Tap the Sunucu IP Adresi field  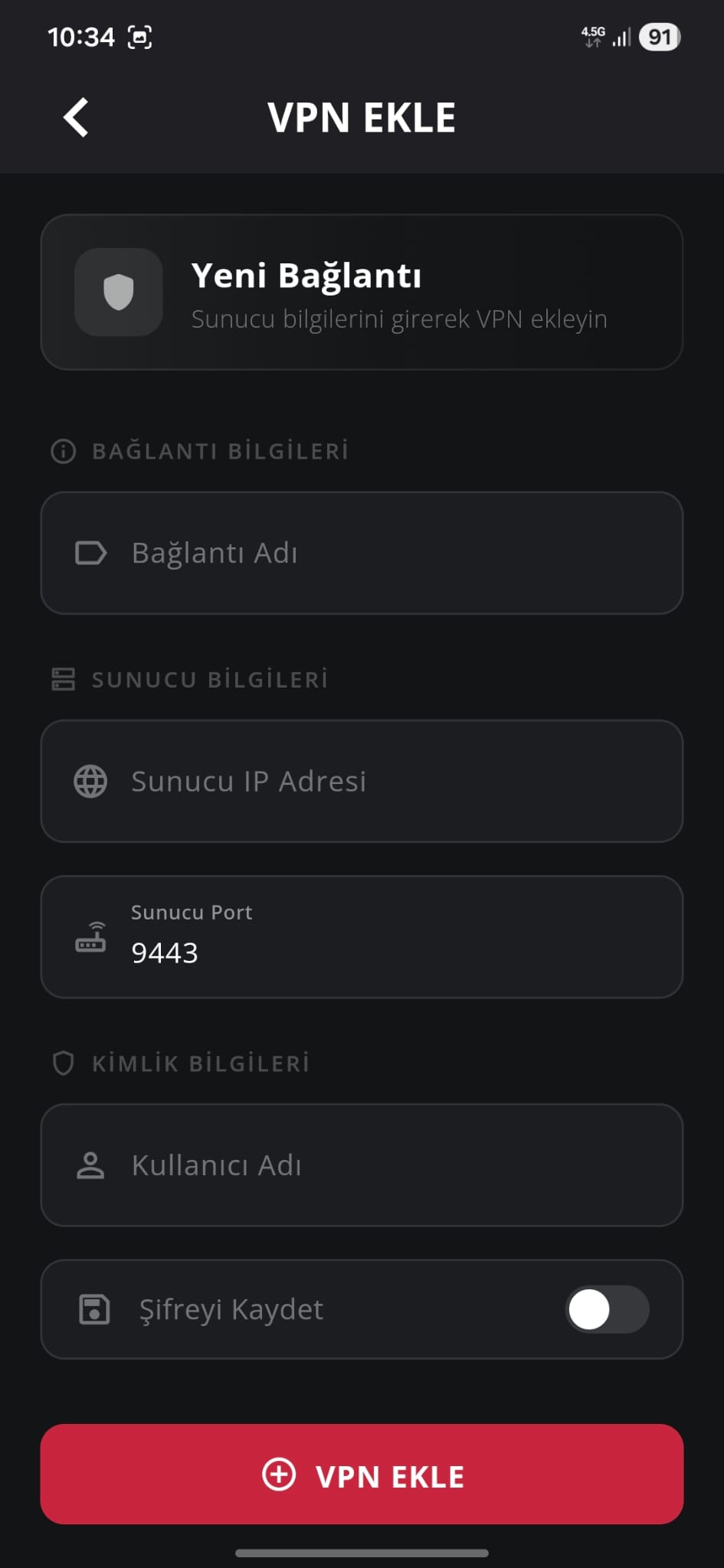pos(362,781)
